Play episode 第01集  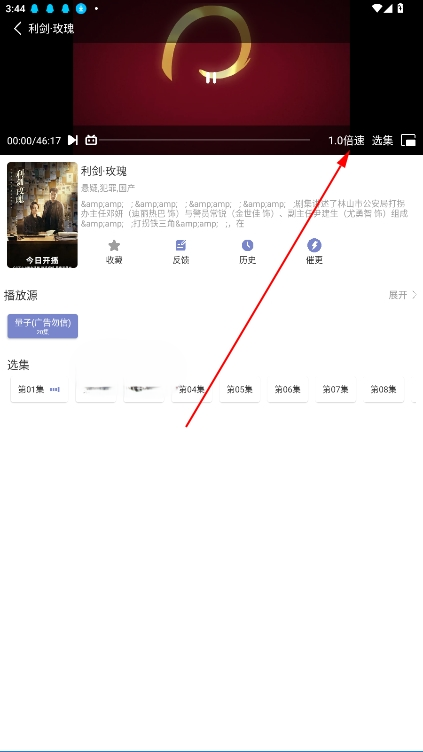[x=39, y=389]
